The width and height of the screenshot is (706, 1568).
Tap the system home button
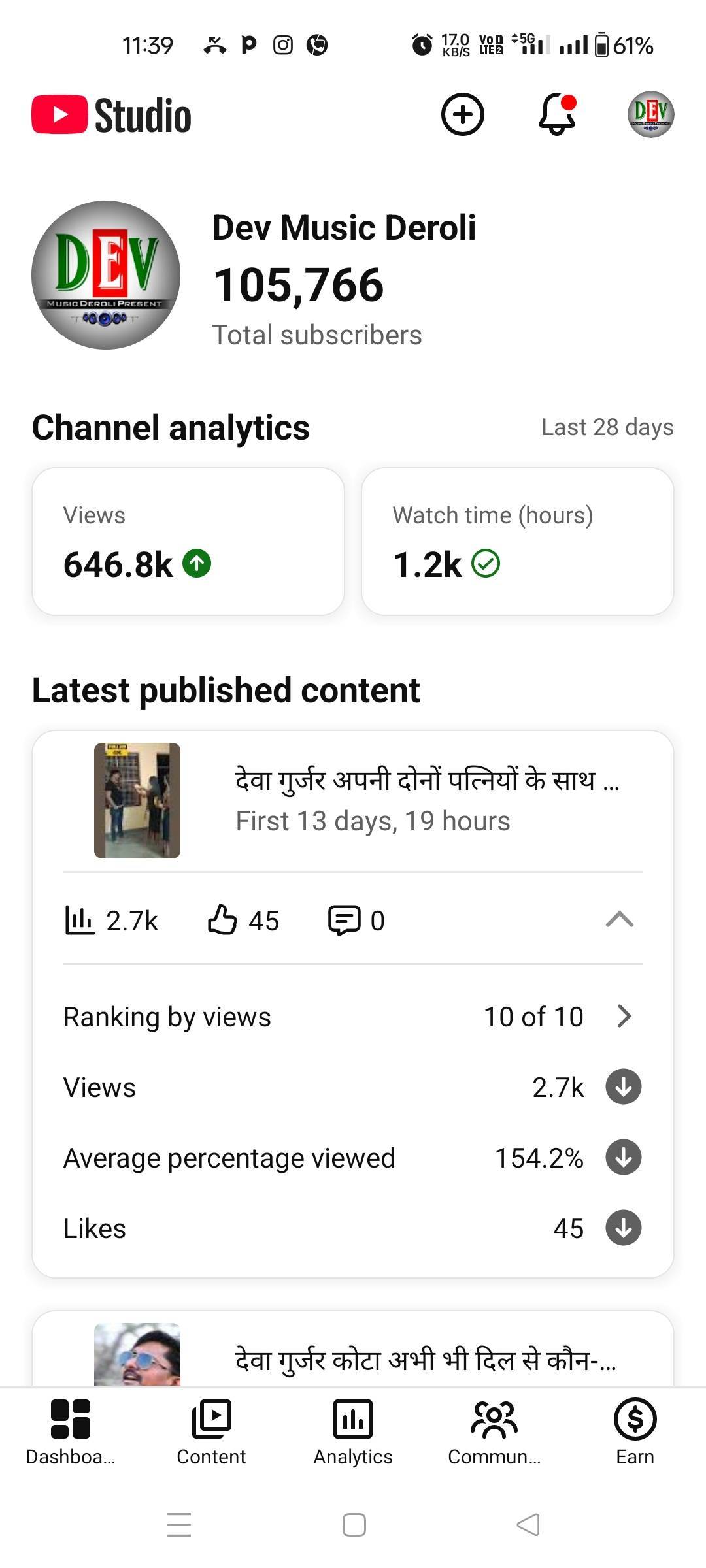tap(354, 1525)
